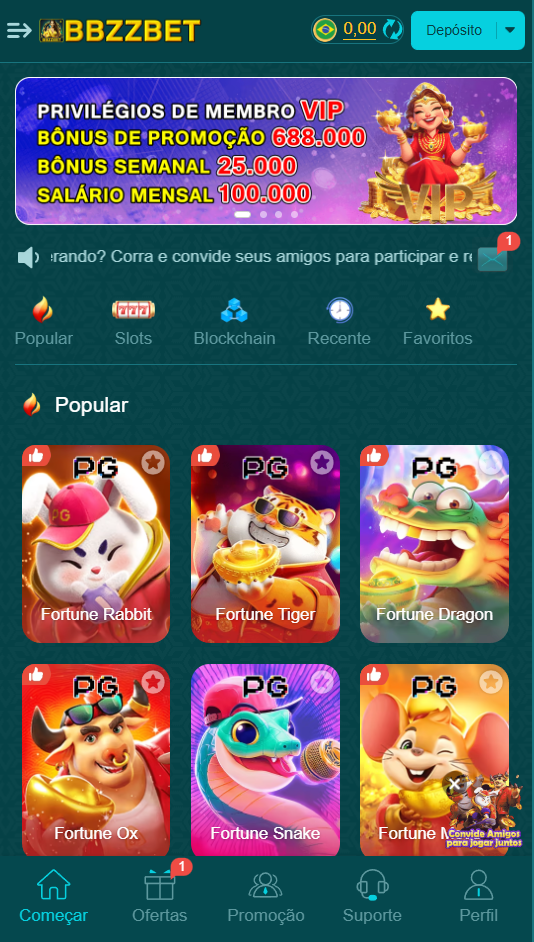The height and width of the screenshot is (942, 534).
Task: Open the Suporte tab
Action: click(x=372, y=896)
